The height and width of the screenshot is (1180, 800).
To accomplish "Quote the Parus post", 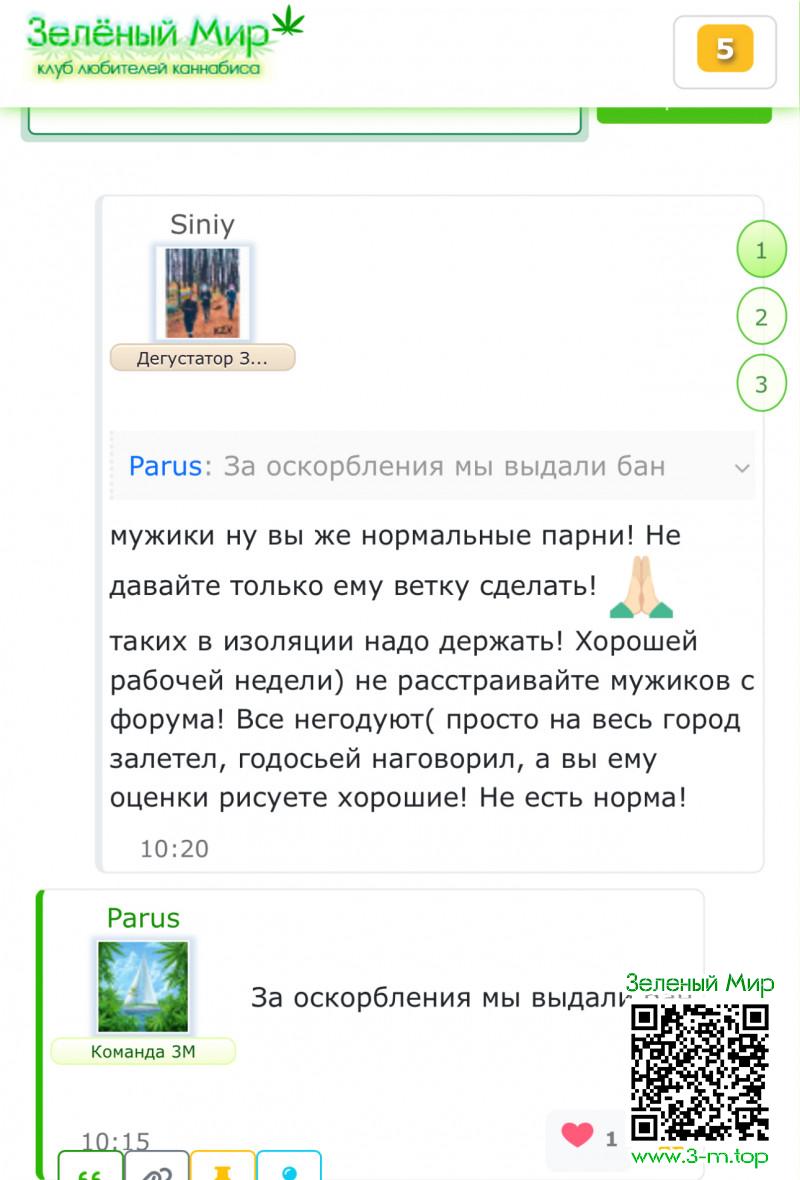I will click(x=90, y=1168).
